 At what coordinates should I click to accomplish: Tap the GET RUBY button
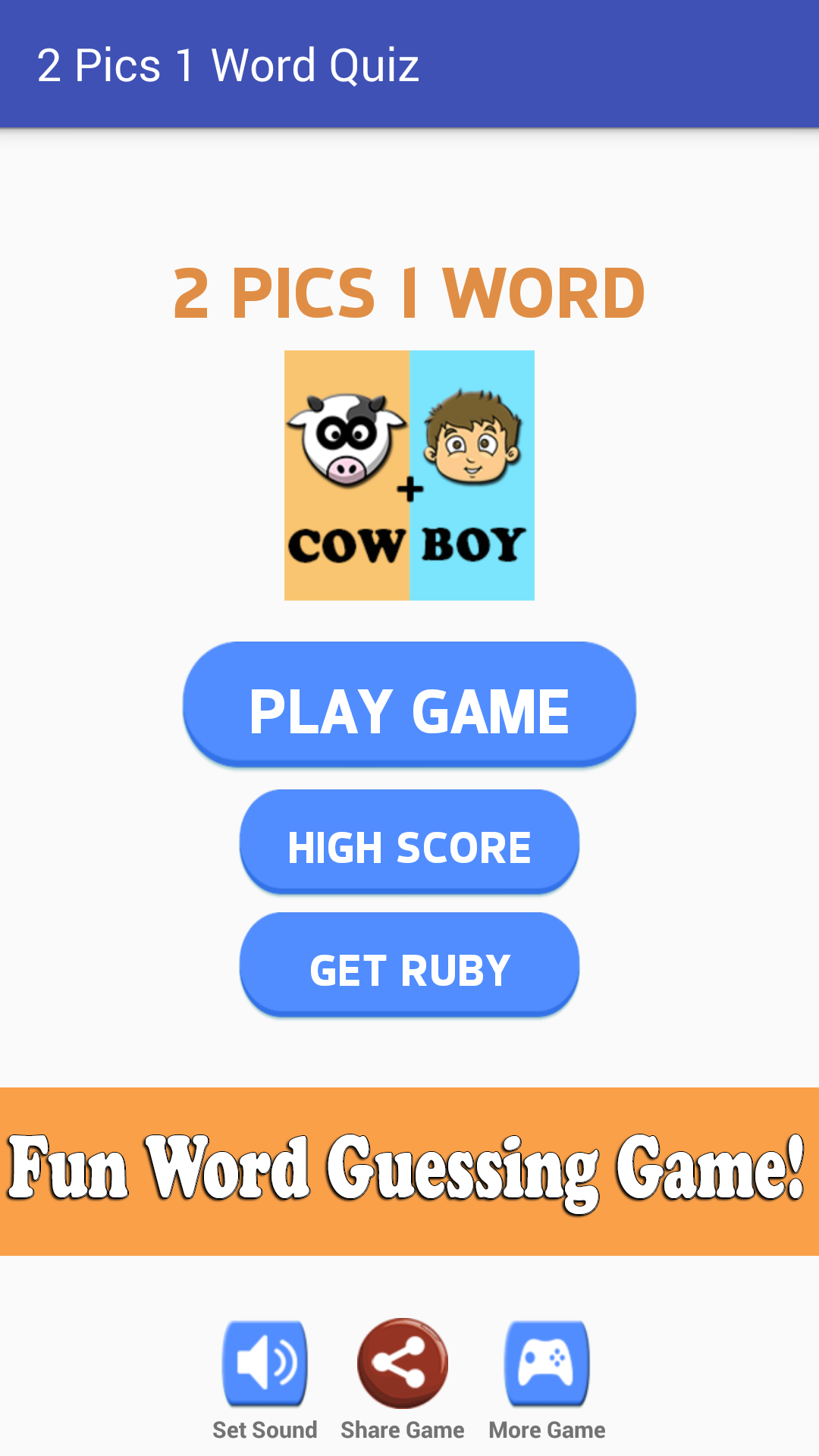tap(409, 965)
